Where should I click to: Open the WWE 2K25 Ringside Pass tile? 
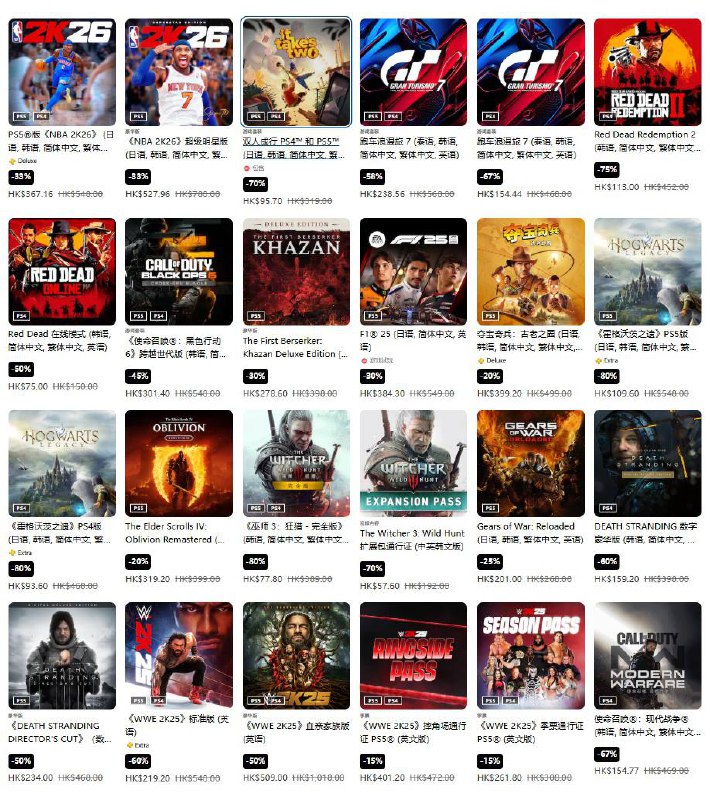pos(413,655)
